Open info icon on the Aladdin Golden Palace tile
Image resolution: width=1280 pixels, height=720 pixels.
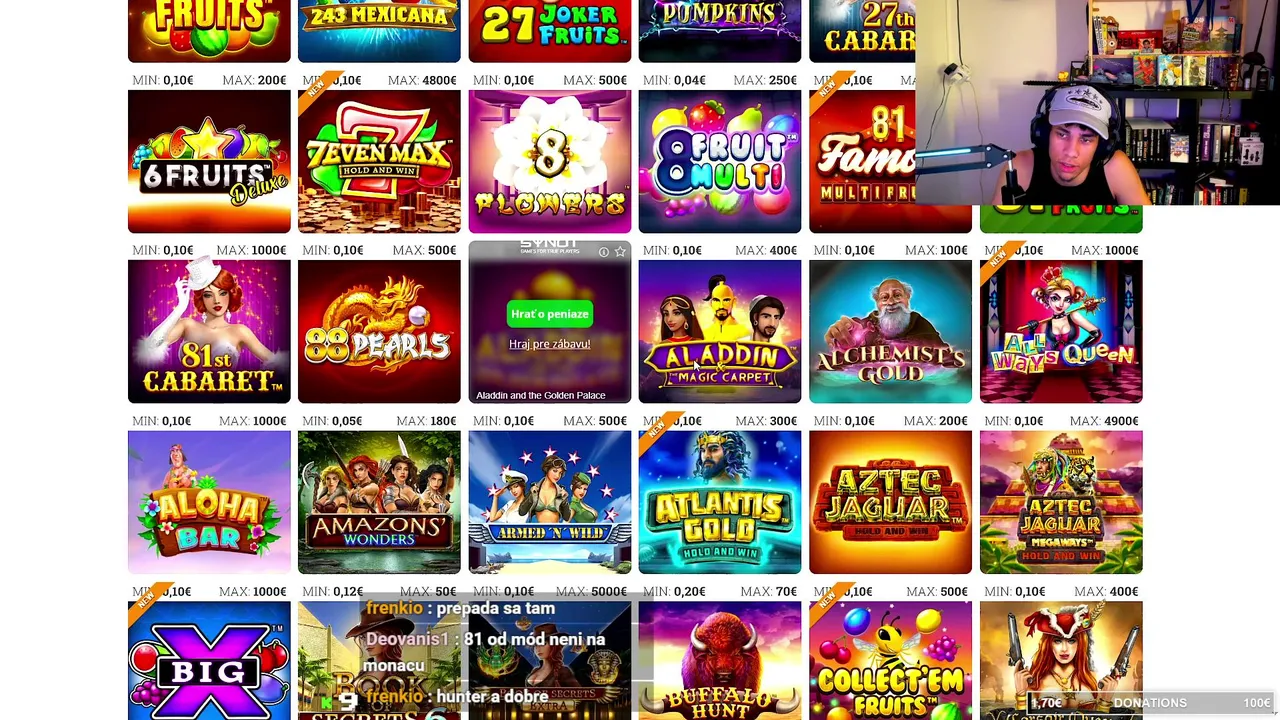(603, 252)
